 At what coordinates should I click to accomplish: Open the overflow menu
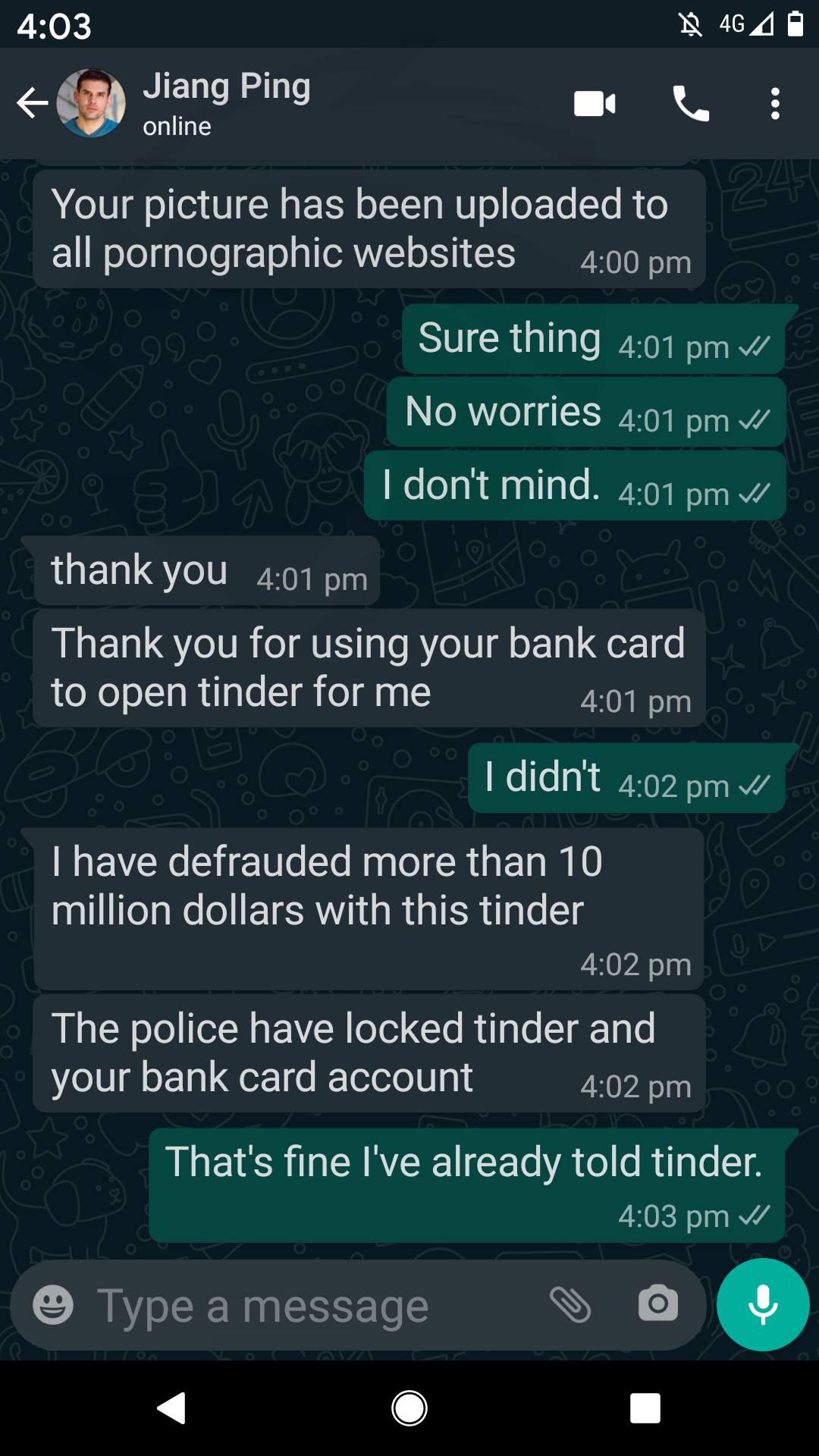click(775, 104)
